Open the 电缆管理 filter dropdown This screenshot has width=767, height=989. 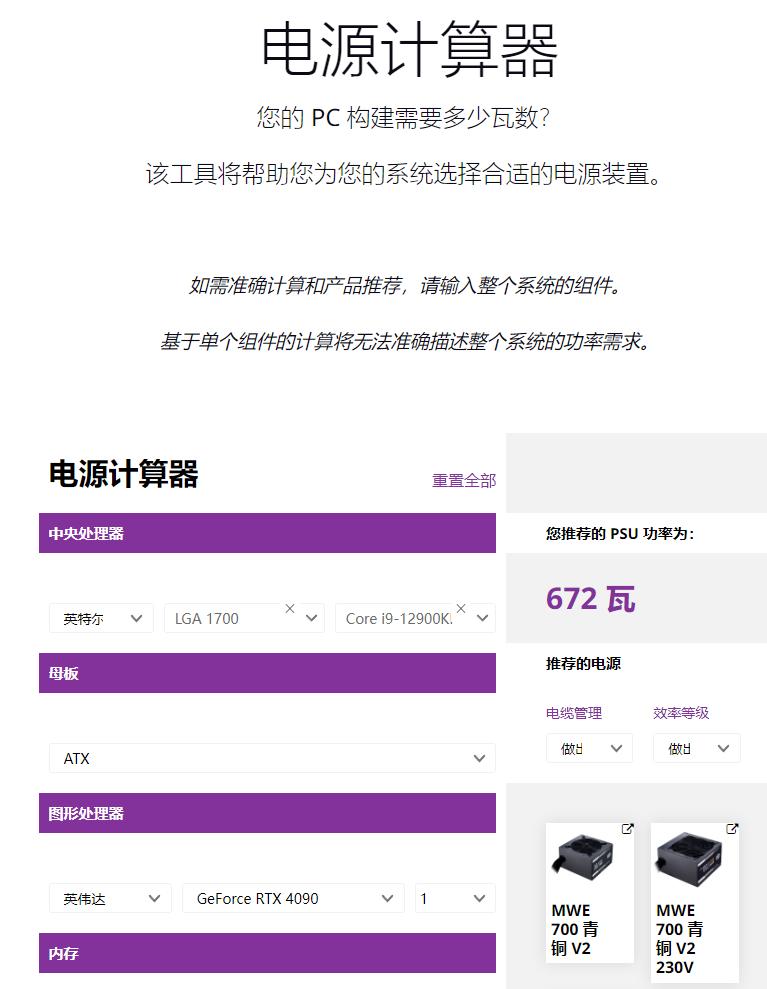[x=589, y=748]
